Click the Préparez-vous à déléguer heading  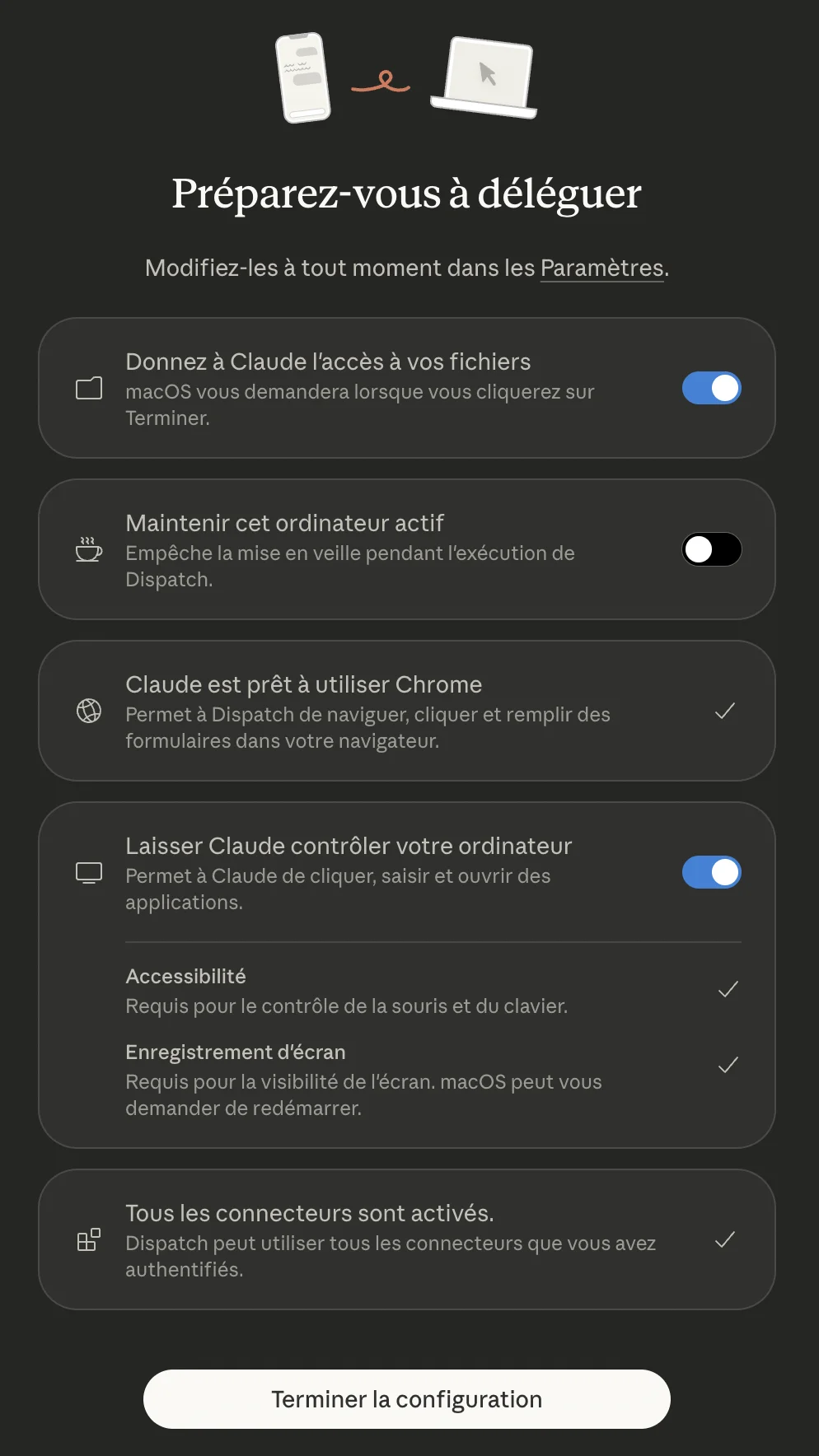click(x=406, y=194)
